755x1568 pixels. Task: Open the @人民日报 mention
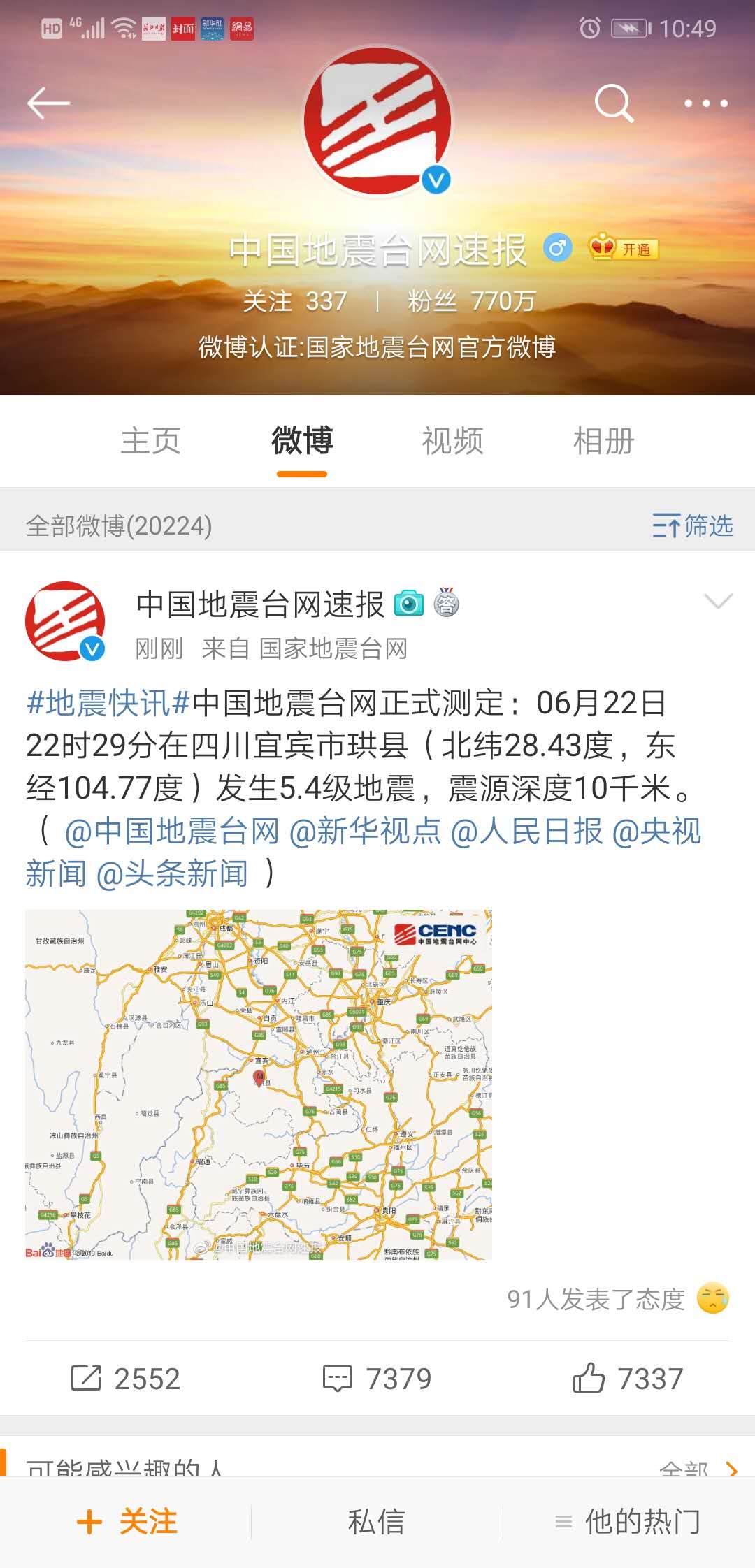pyautogui.click(x=526, y=832)
